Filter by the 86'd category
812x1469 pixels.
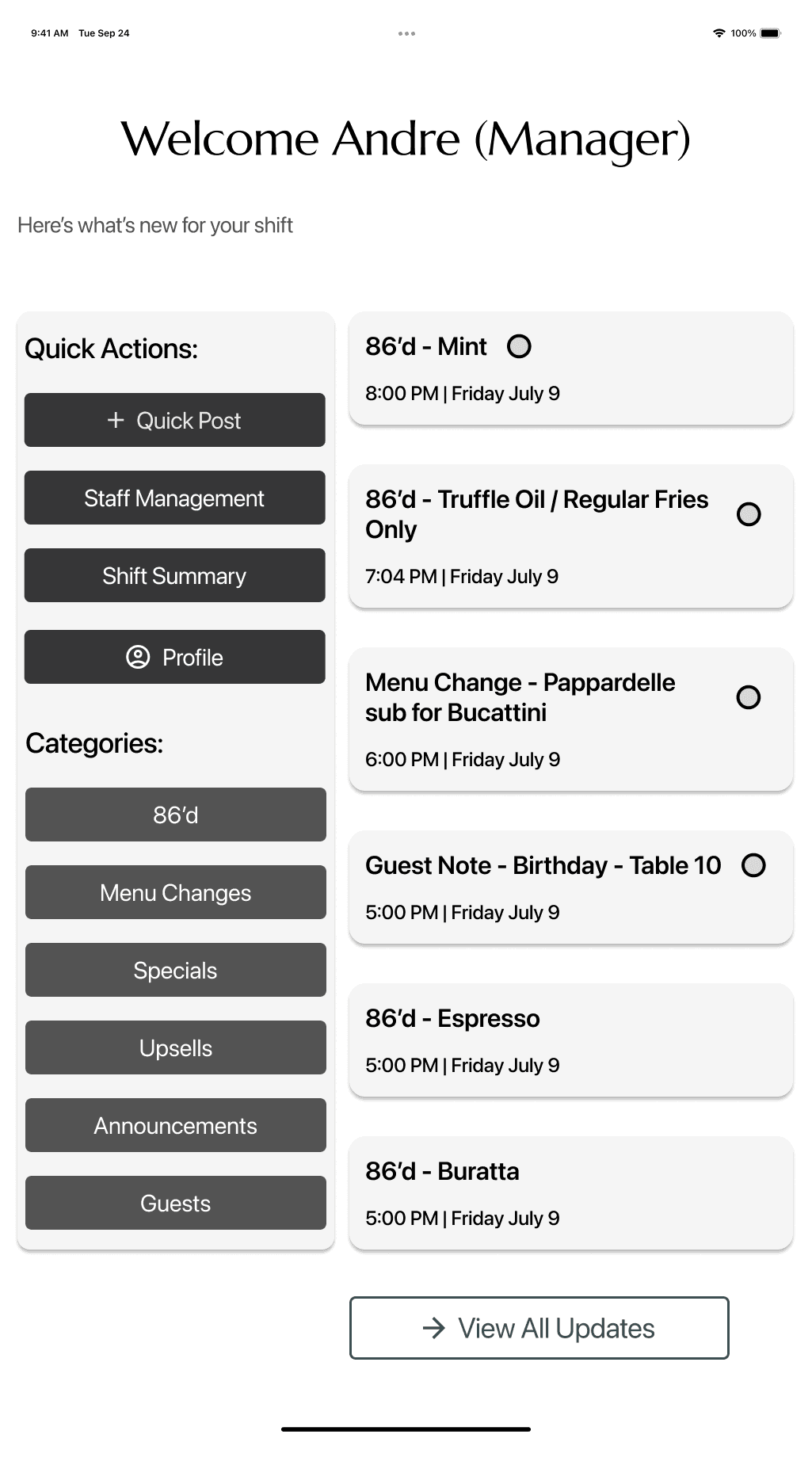[x=175, y=815]
